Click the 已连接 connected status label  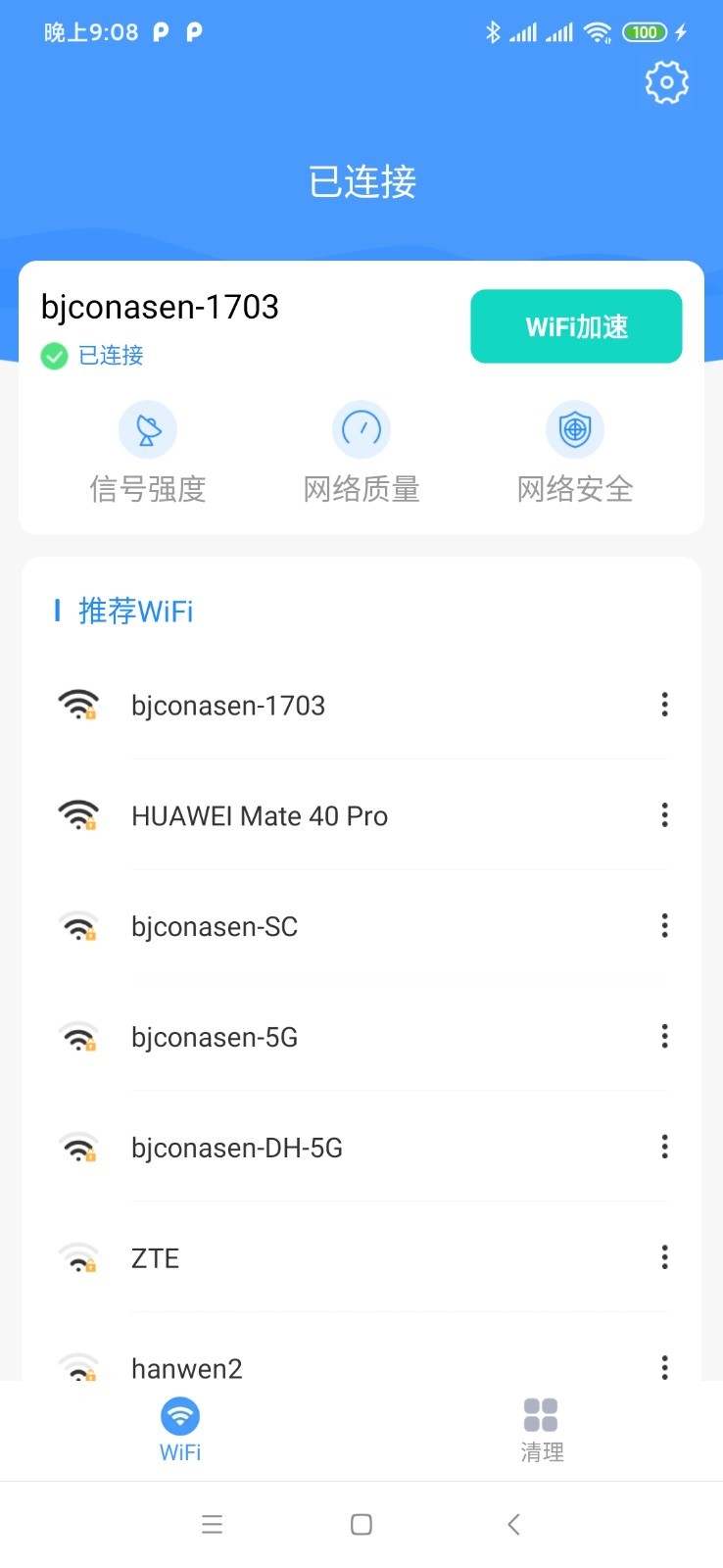110,356
